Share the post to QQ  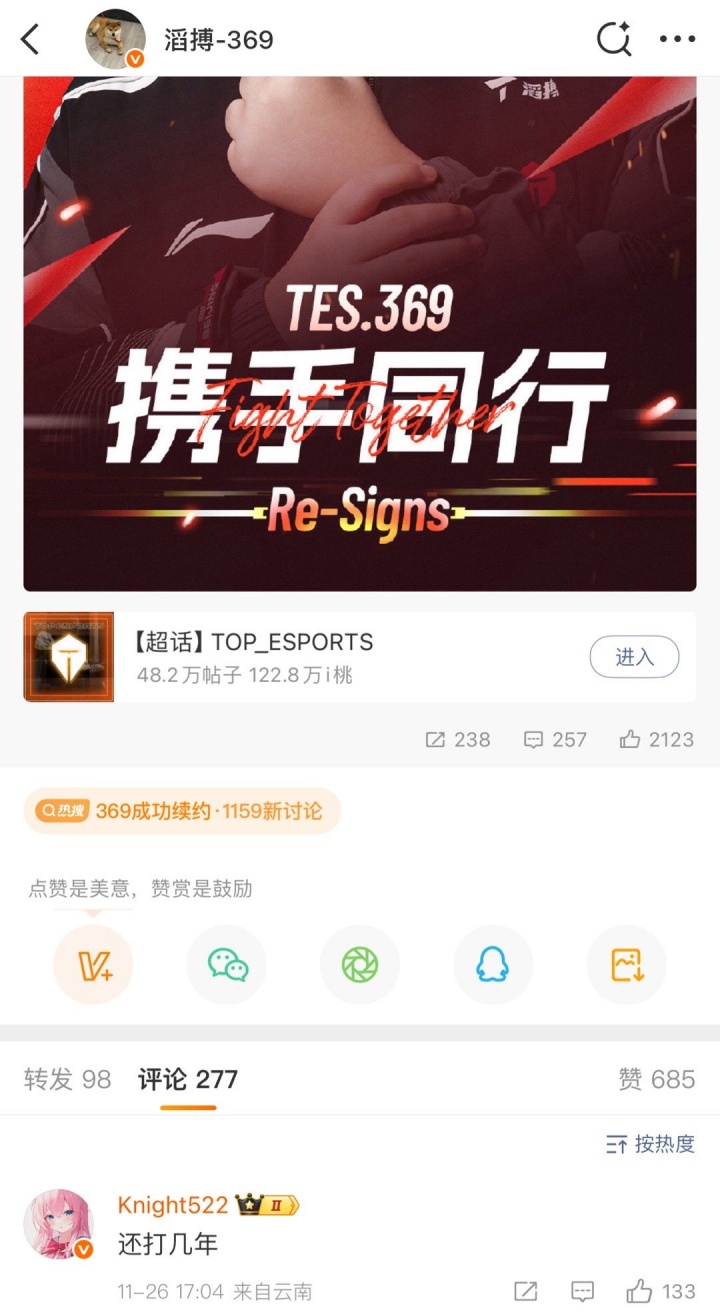493,964
